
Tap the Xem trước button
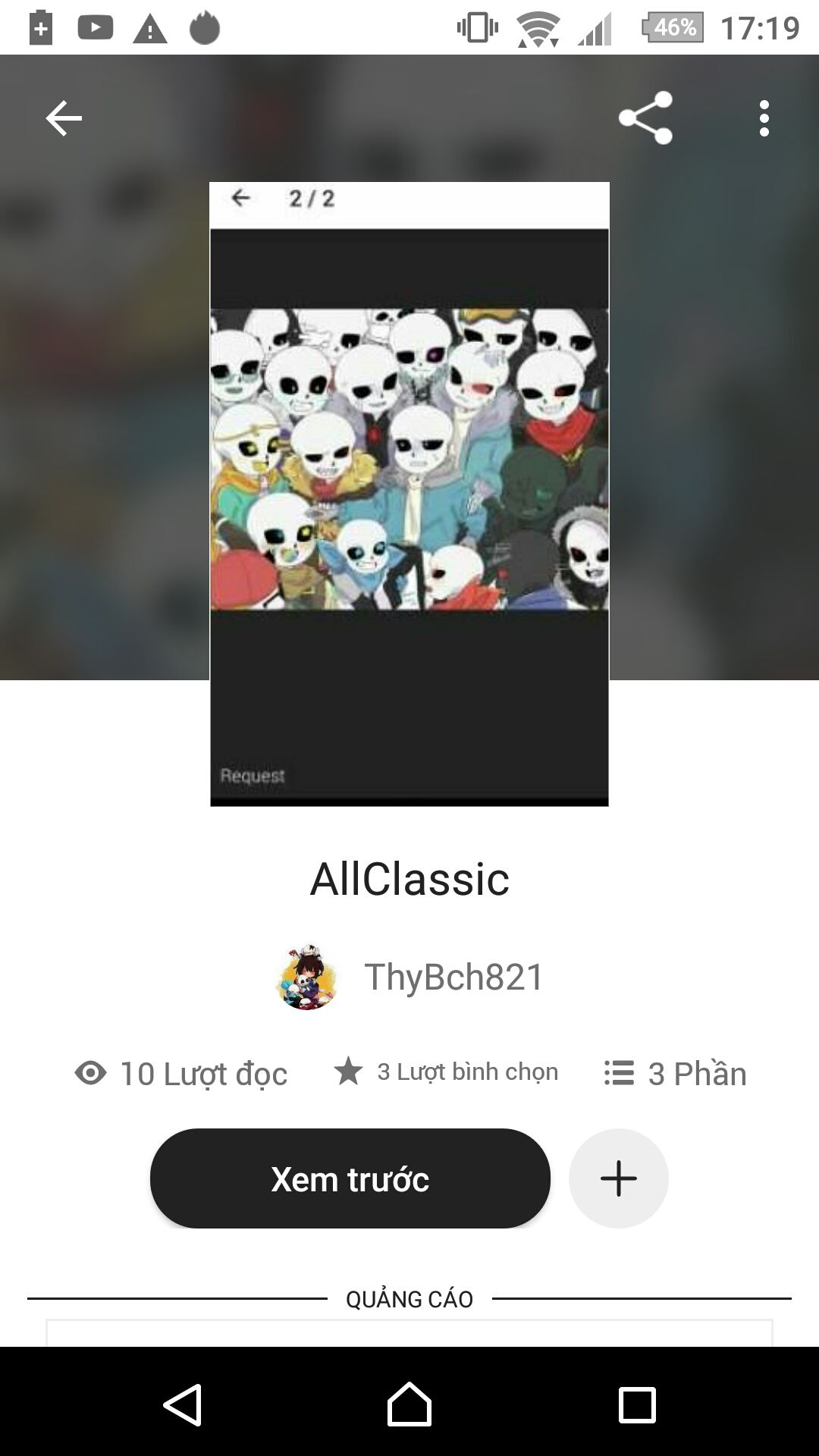coord(350,1178)
